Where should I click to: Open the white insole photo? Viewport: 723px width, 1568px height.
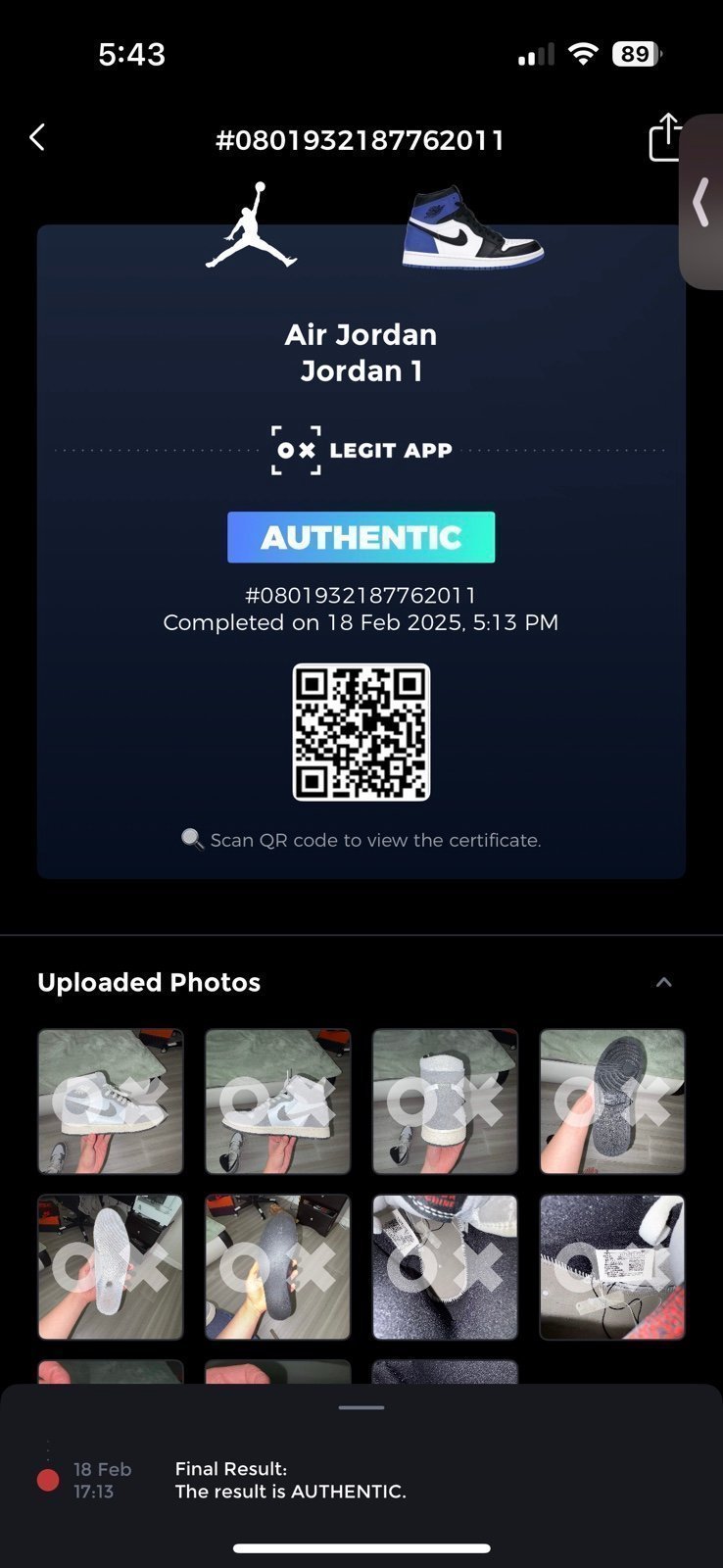(x=111, y=1267)
